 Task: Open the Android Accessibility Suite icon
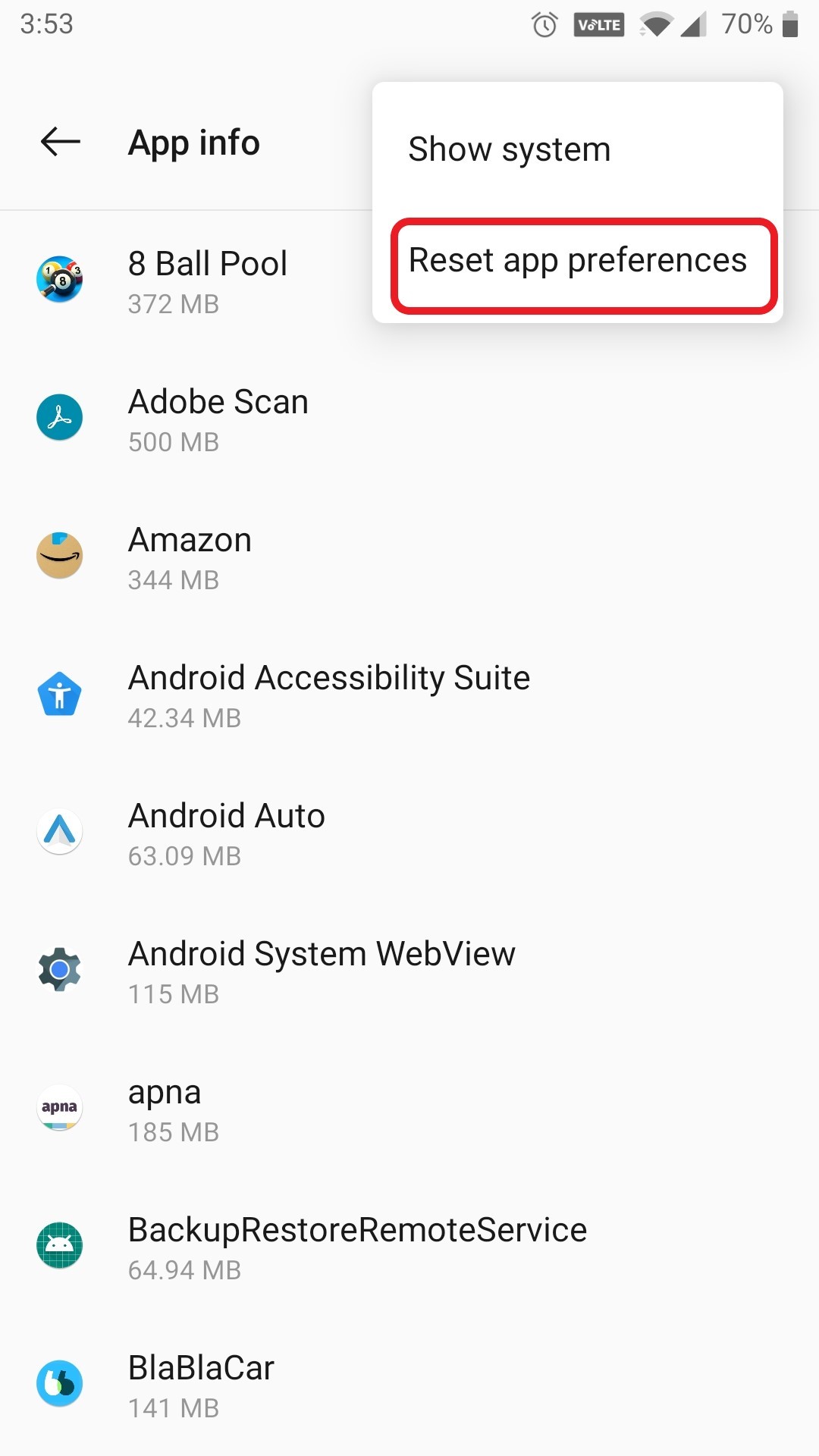[x=59, y=694]
